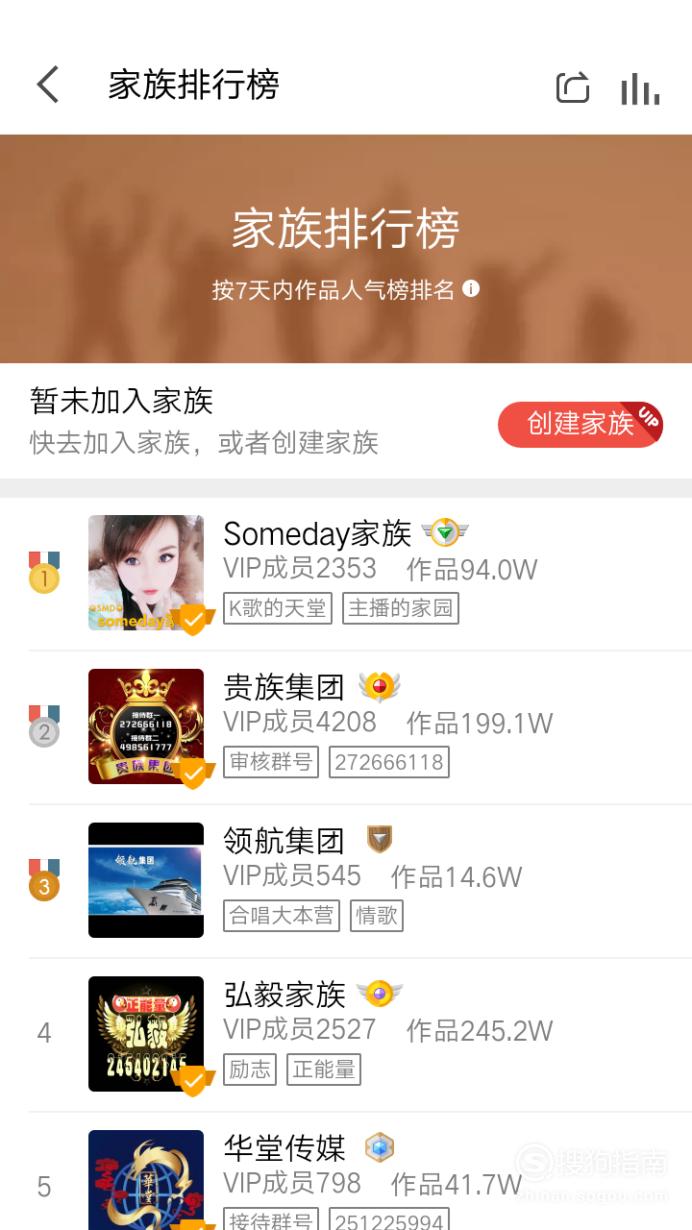Open the bar-chart statistics icon
692x1230 pixels.
click(640, 88)
